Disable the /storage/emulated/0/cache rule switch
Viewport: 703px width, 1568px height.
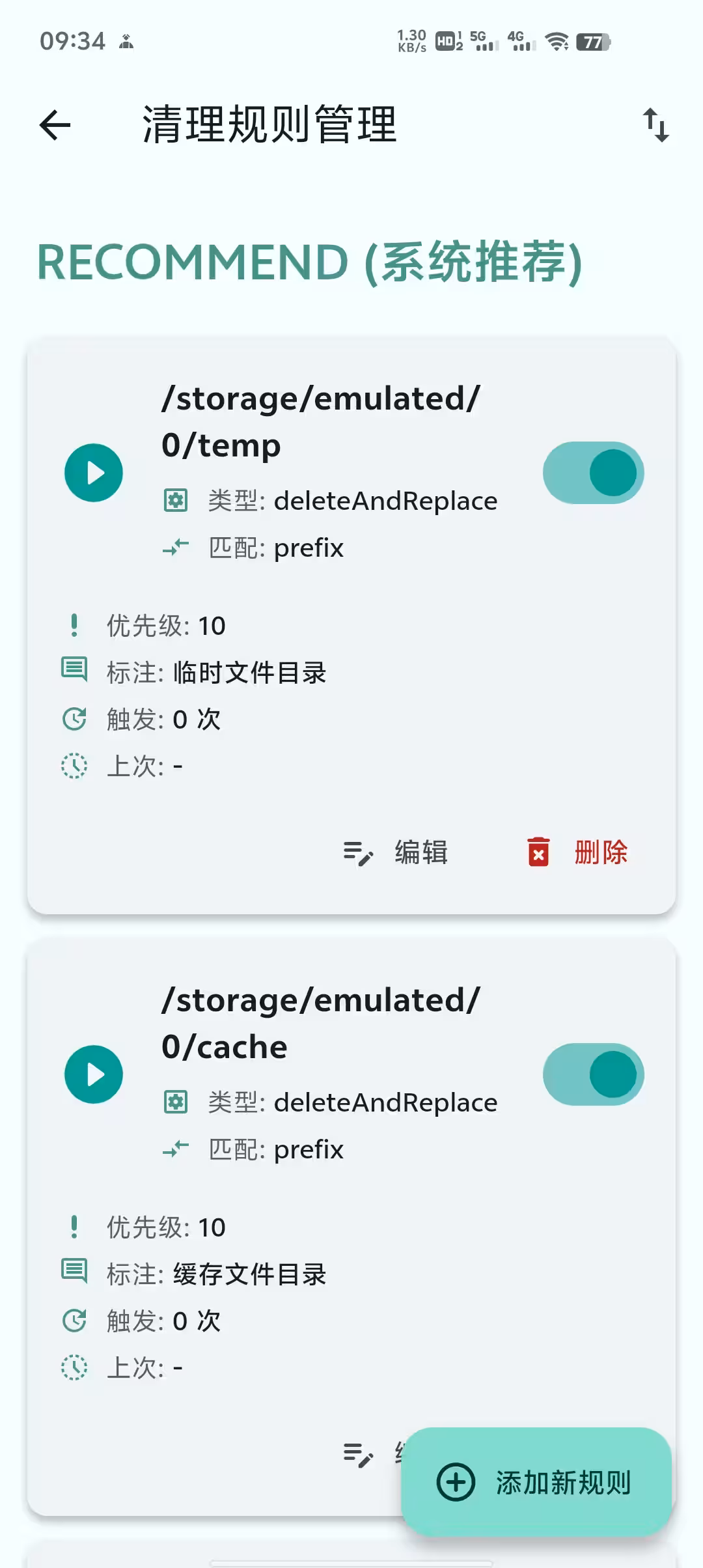(x=592, y=1074)
